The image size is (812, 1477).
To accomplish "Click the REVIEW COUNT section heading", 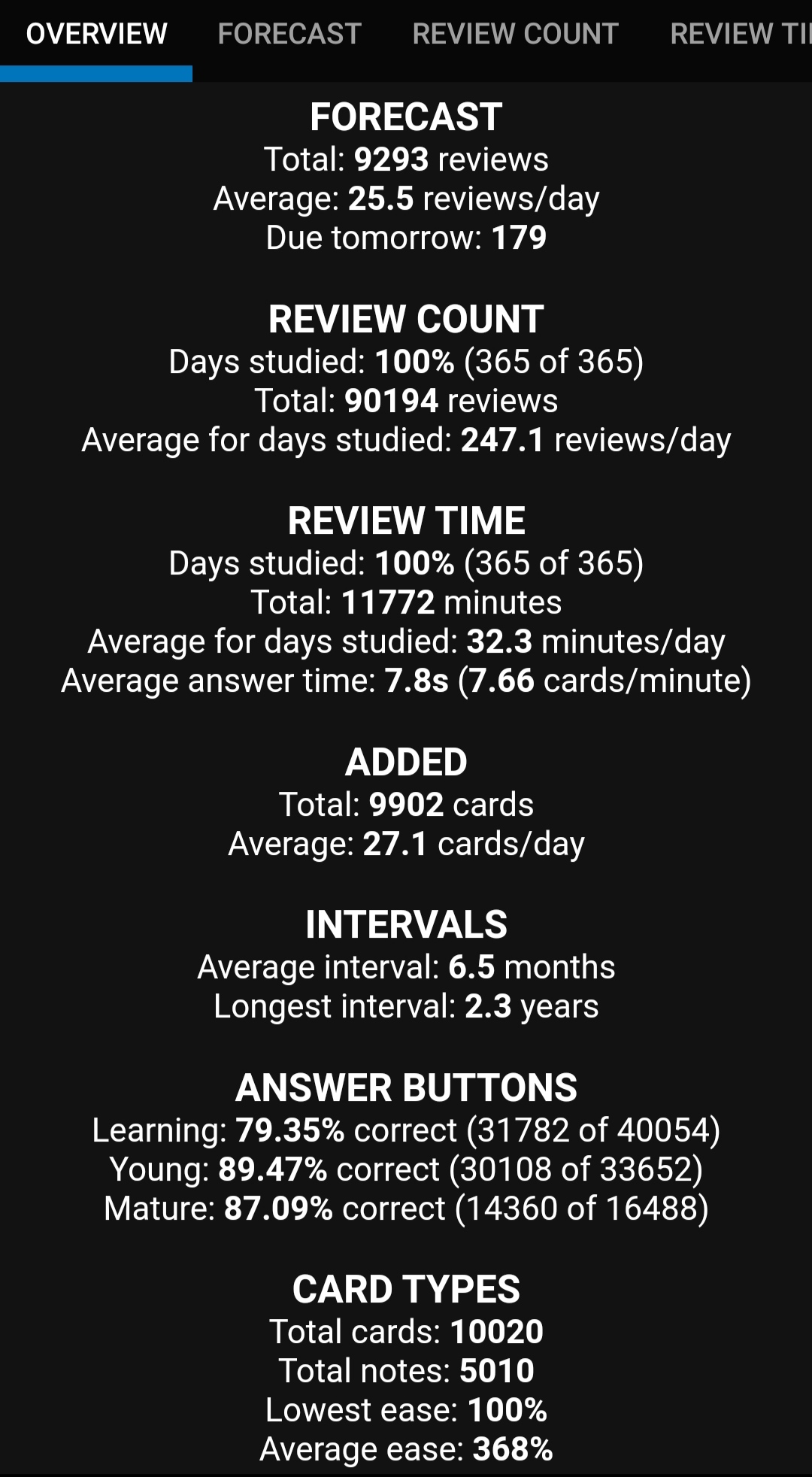I will click(x=406, y=320).
